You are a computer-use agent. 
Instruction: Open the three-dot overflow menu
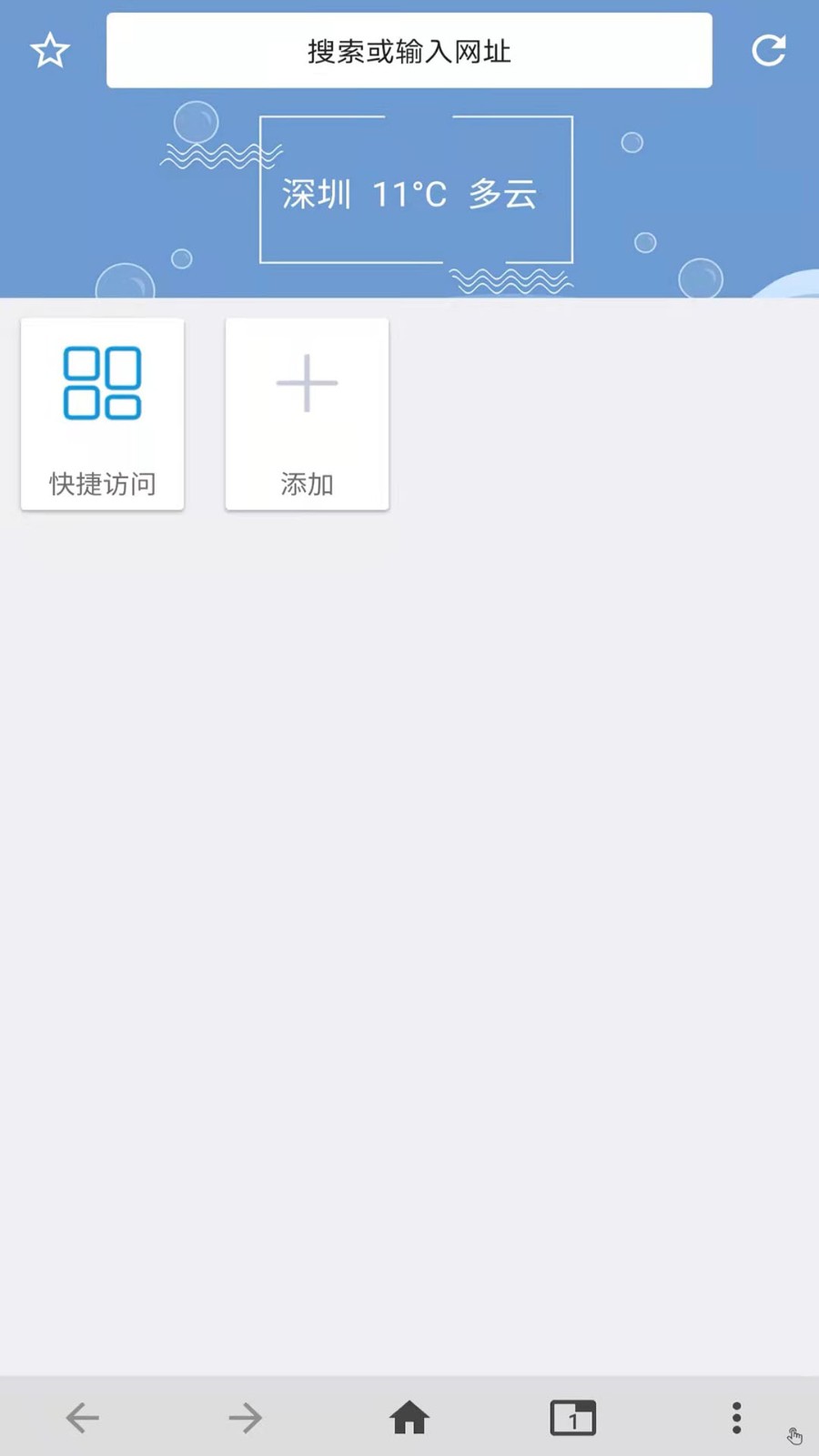[736, 1417]
